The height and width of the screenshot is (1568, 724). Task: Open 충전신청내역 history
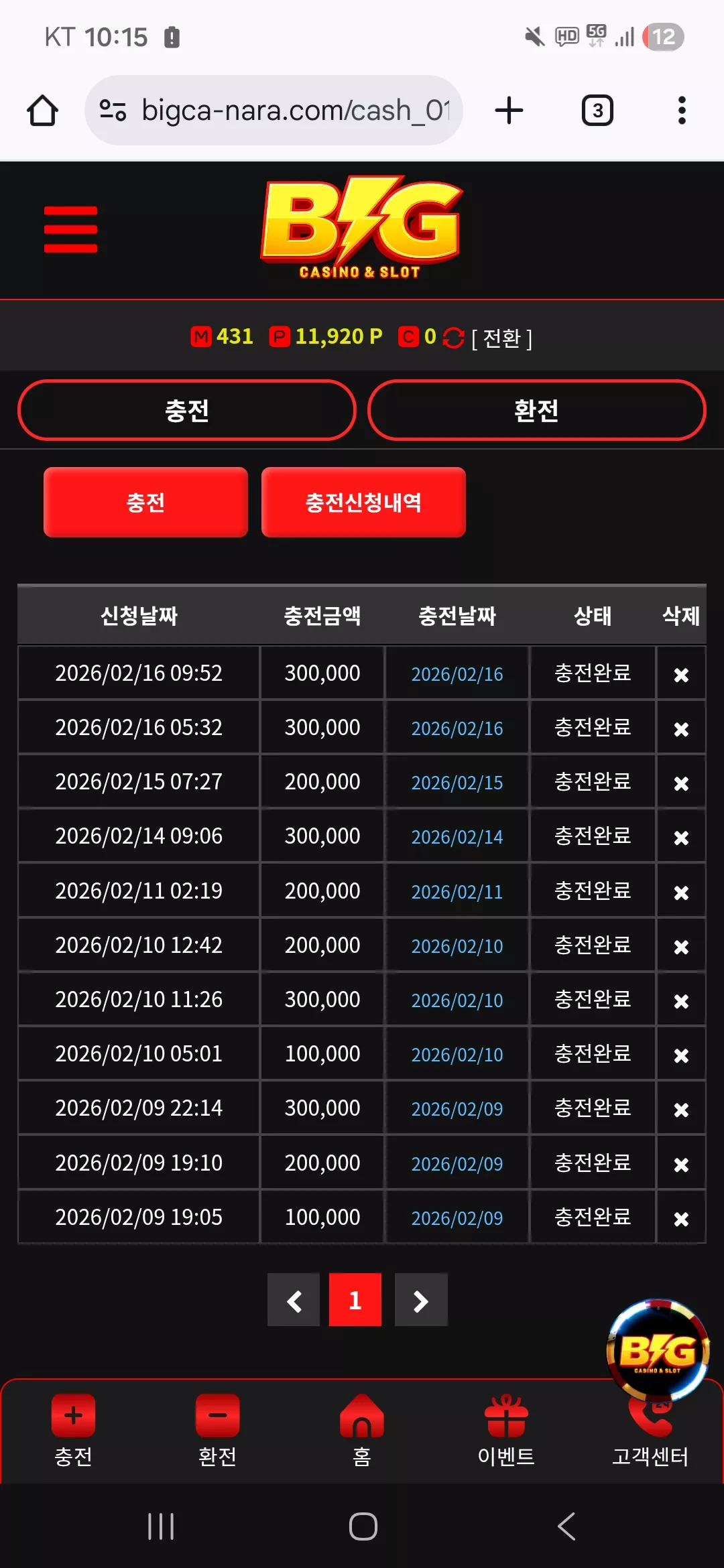coord(363,502)
